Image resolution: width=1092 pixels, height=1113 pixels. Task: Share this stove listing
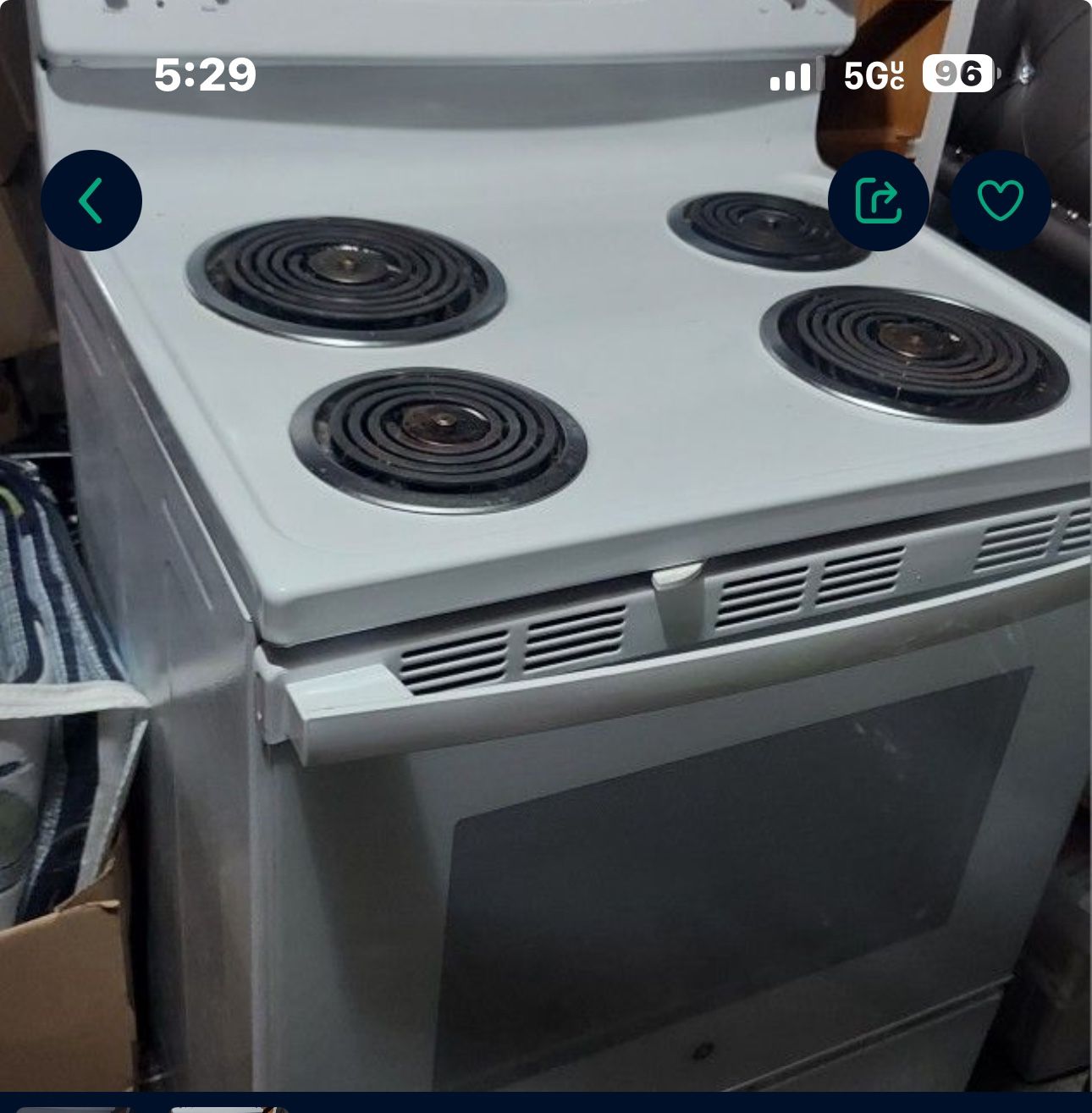tap(878, 201)
